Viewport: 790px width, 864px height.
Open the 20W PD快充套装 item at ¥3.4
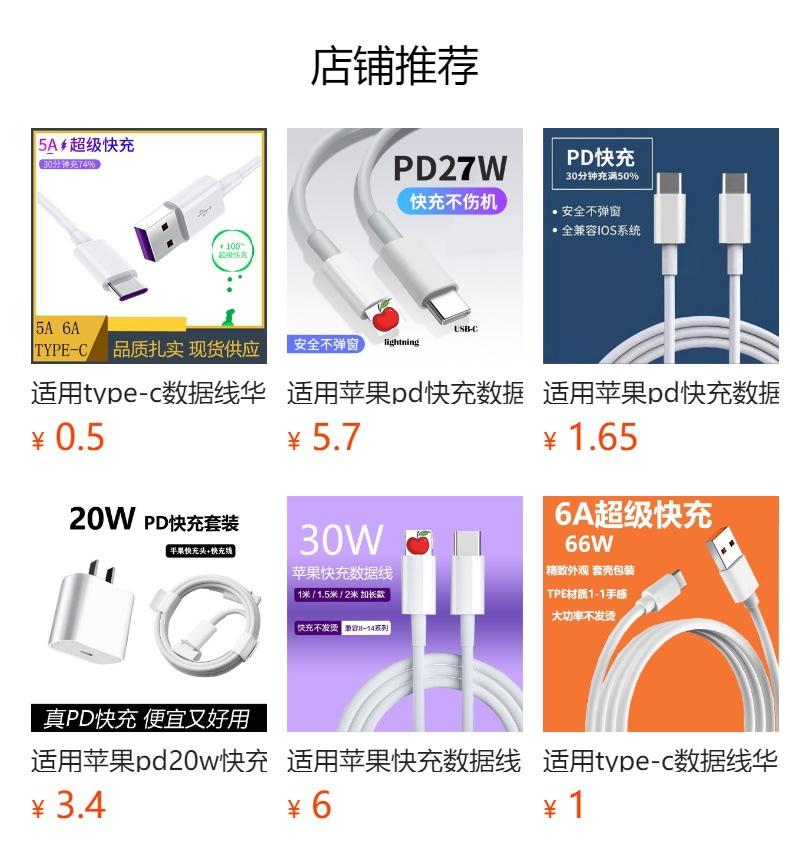coord(149,614)
